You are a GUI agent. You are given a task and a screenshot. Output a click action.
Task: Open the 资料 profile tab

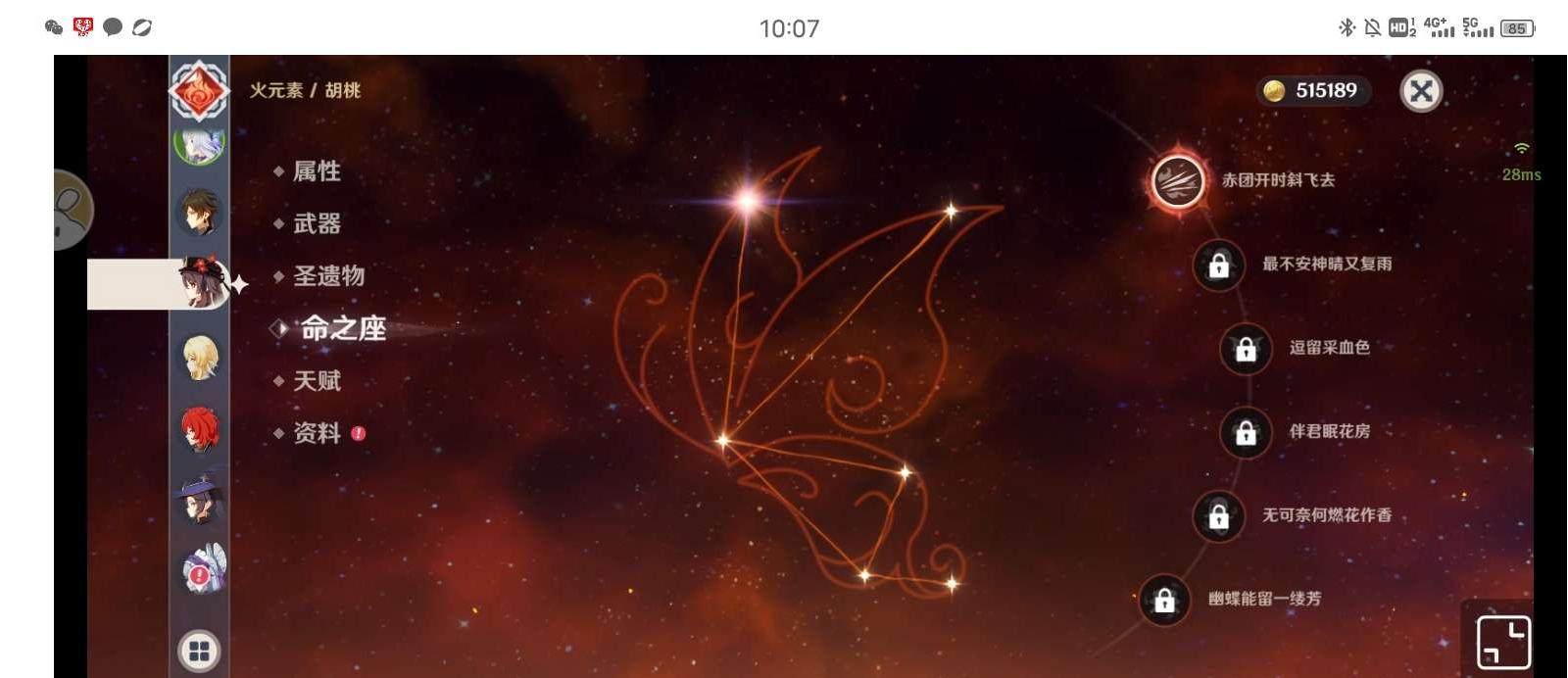pos(316,433)
